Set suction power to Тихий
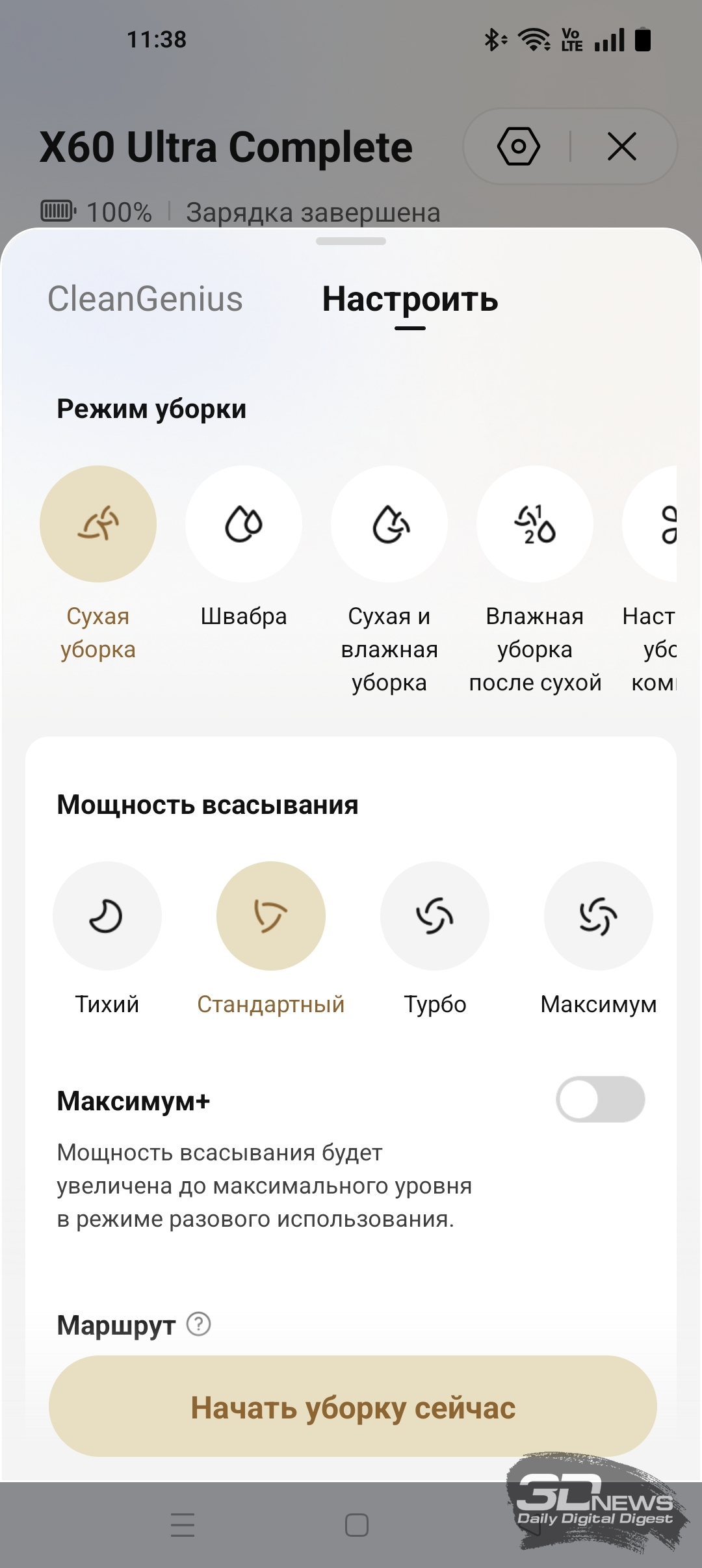This screenshot has height=1568, width=702. [x=107, y=916]
